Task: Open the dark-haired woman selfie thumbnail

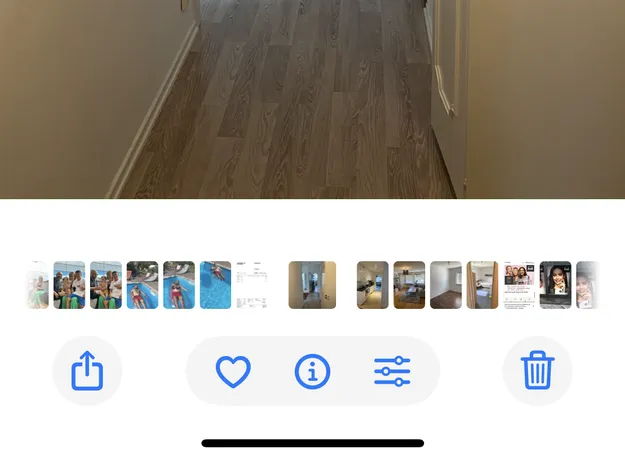Action: click(555, 285)
